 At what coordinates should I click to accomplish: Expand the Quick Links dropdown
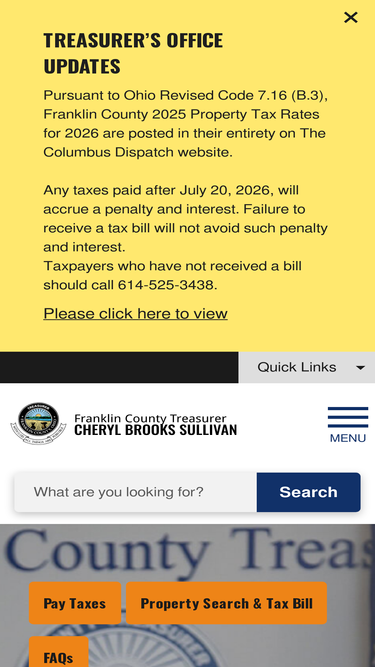pos(307,367)
